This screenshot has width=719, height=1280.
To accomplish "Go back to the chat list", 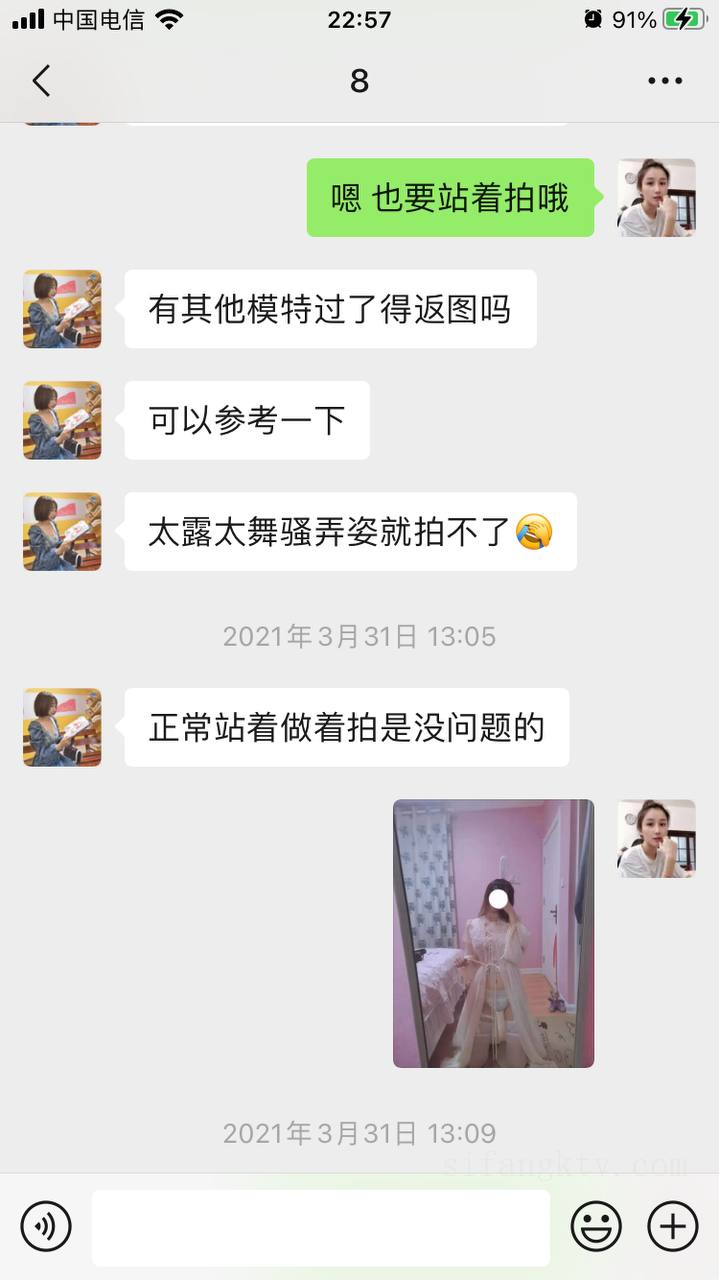I will click(41, 81).
